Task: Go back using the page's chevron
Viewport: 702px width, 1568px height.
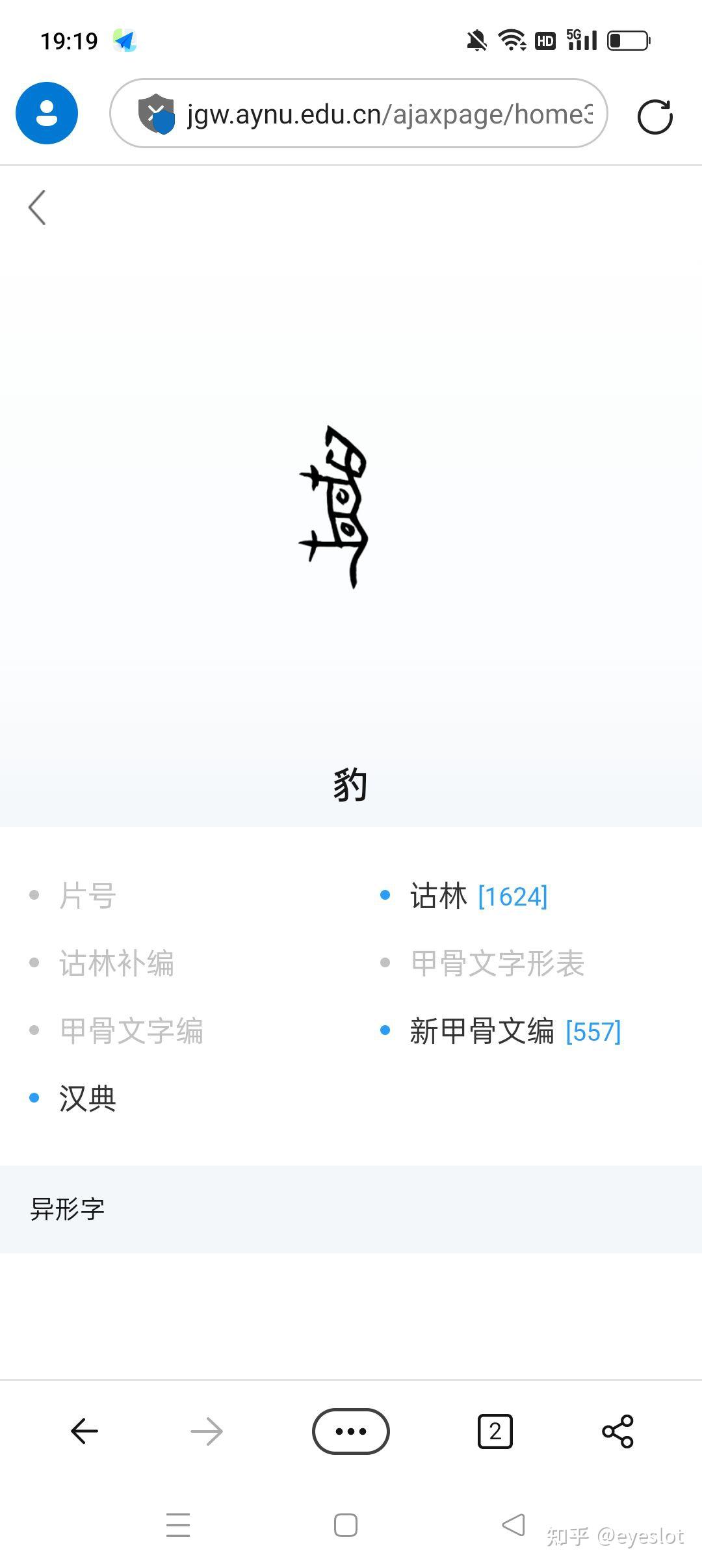Action: click(x=37, y=207)
